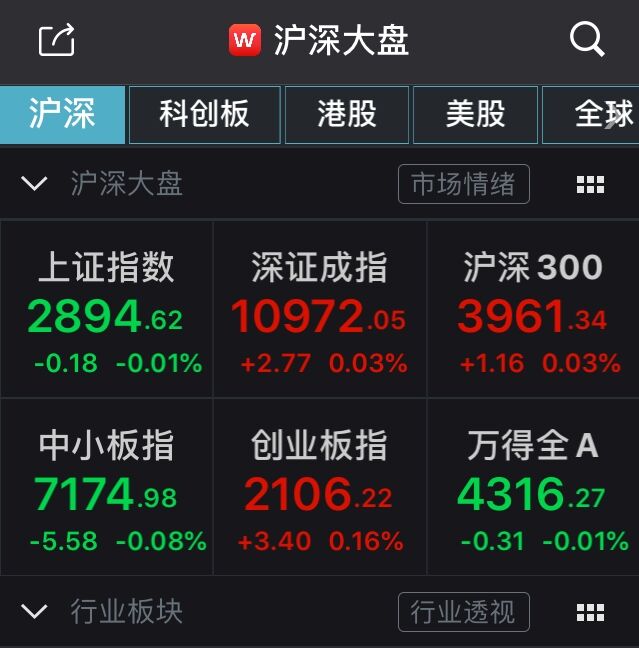Open grid view icon beside 行业透视
The width and height of the screenshot is (639, 648).
pos(590,611)
